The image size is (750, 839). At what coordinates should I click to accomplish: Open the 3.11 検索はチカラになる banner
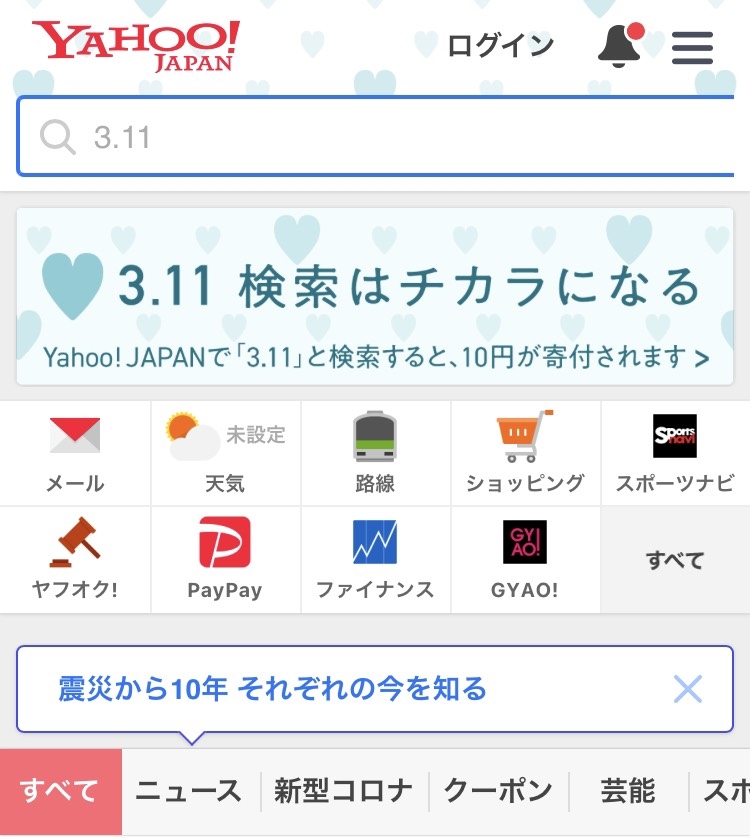click(375, 297)
